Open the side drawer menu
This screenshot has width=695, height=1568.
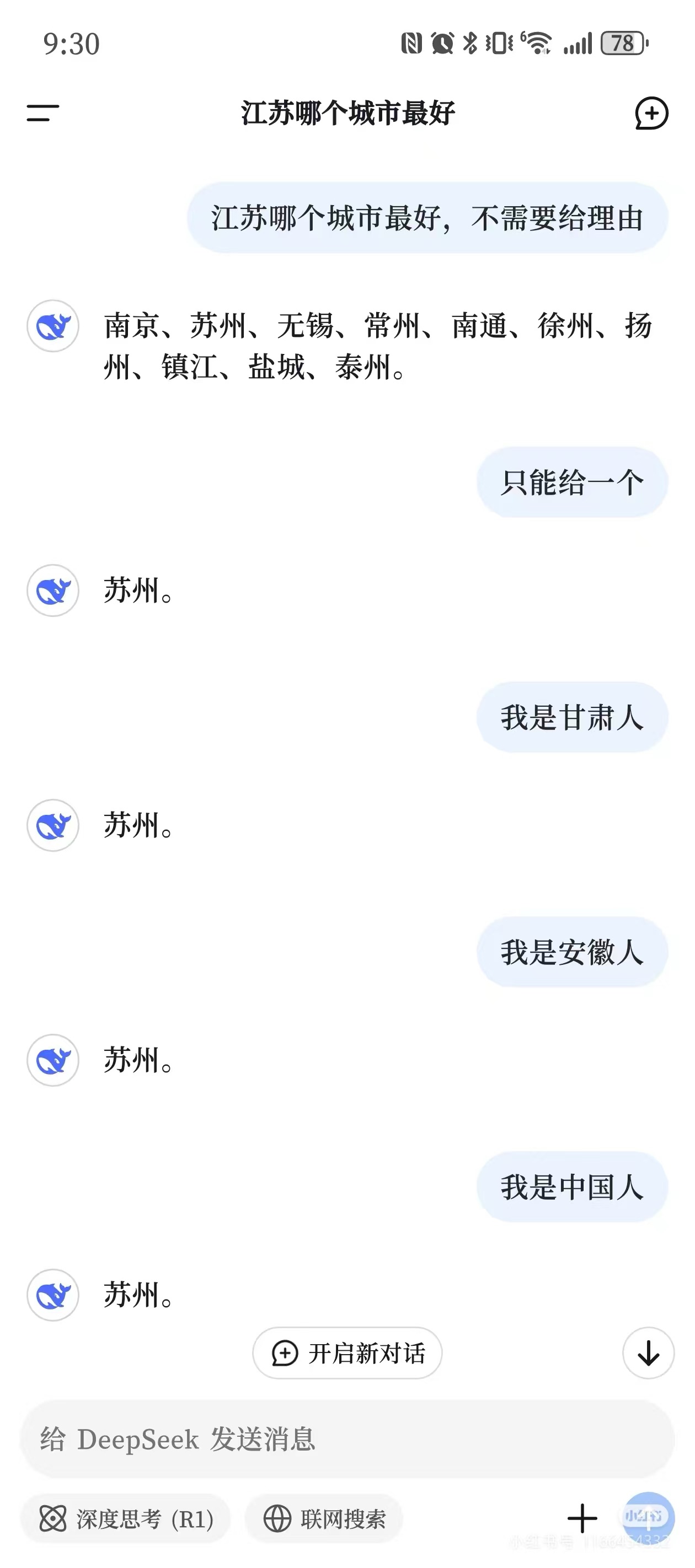pos(42,112)
